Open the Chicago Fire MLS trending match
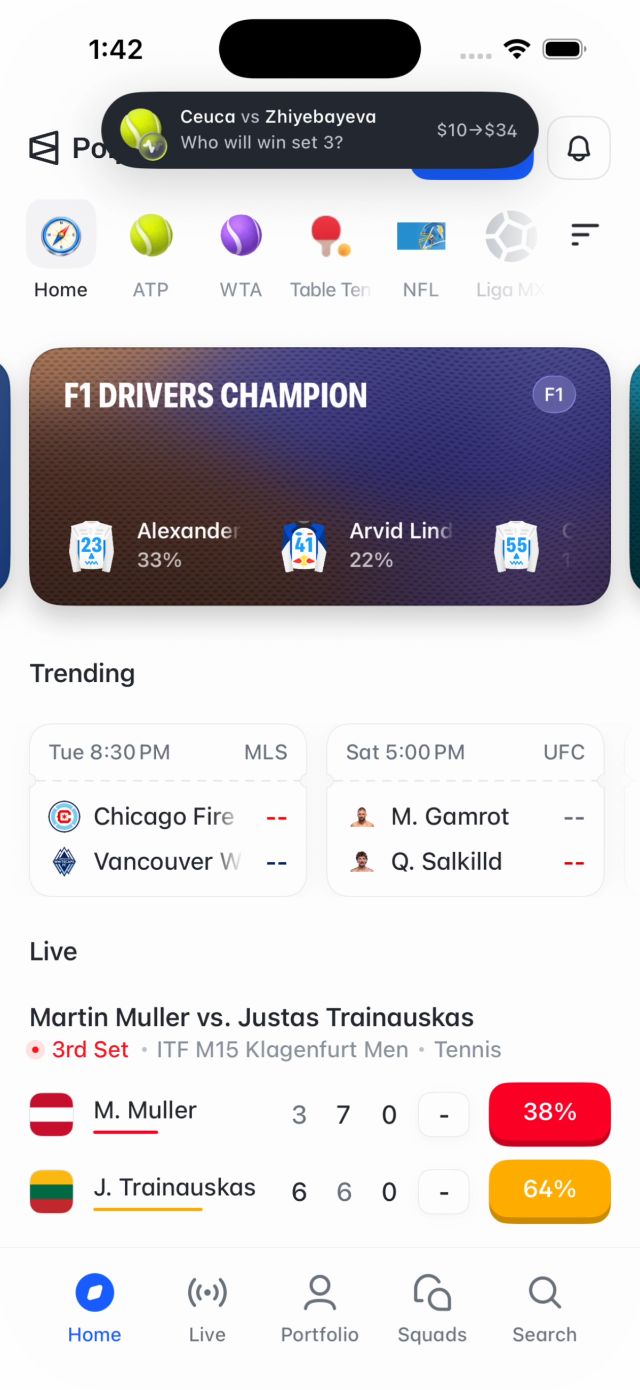Screen dimensions: 640x1390 168,810
